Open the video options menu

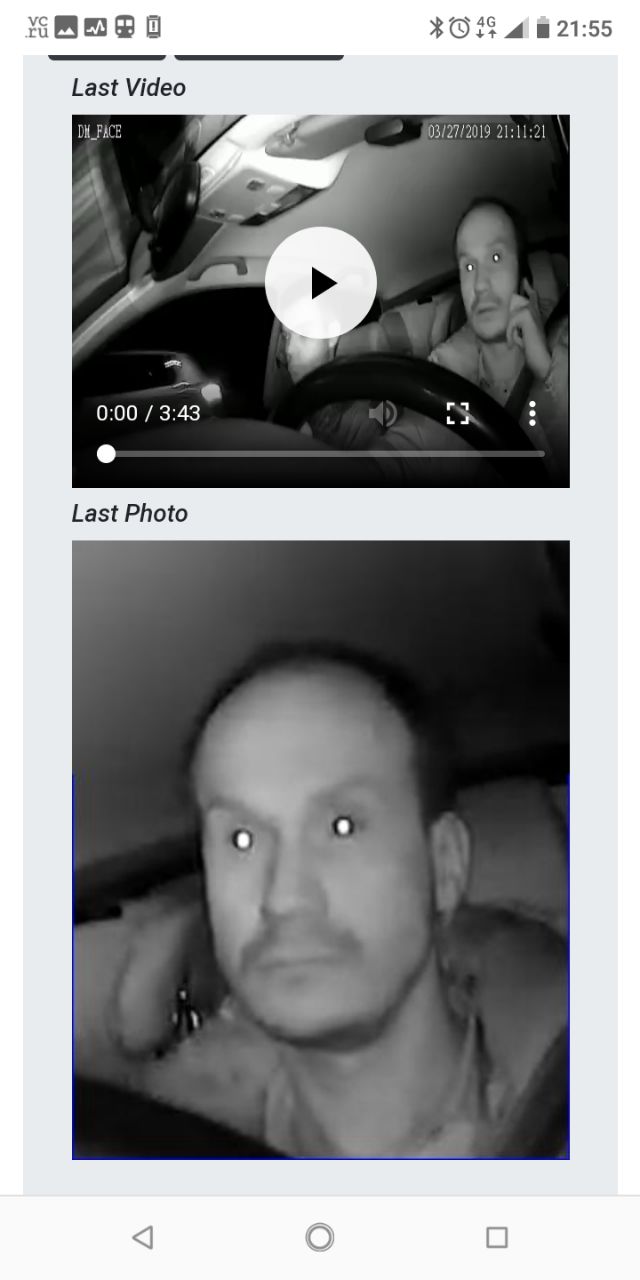[x=532, y=413]
